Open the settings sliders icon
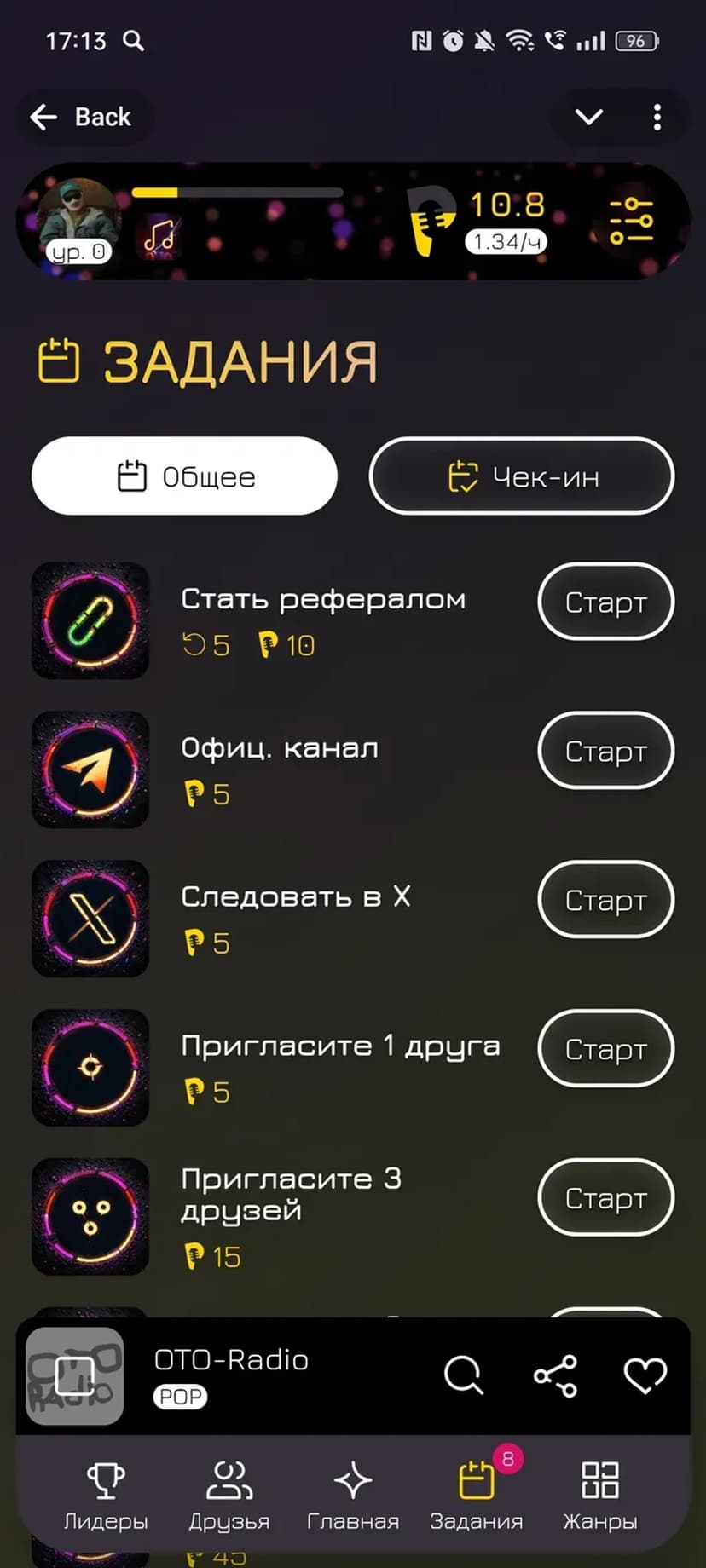This screenshot has height=1568, width=706. [x=631, y=221]
